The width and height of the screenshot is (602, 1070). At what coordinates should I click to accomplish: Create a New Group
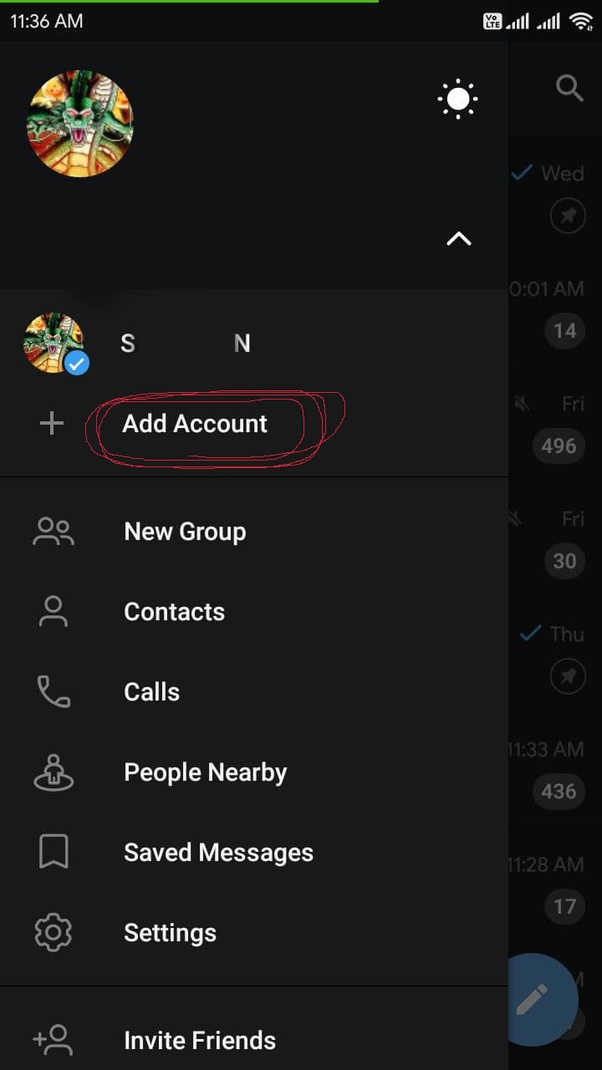click(185, 532)
